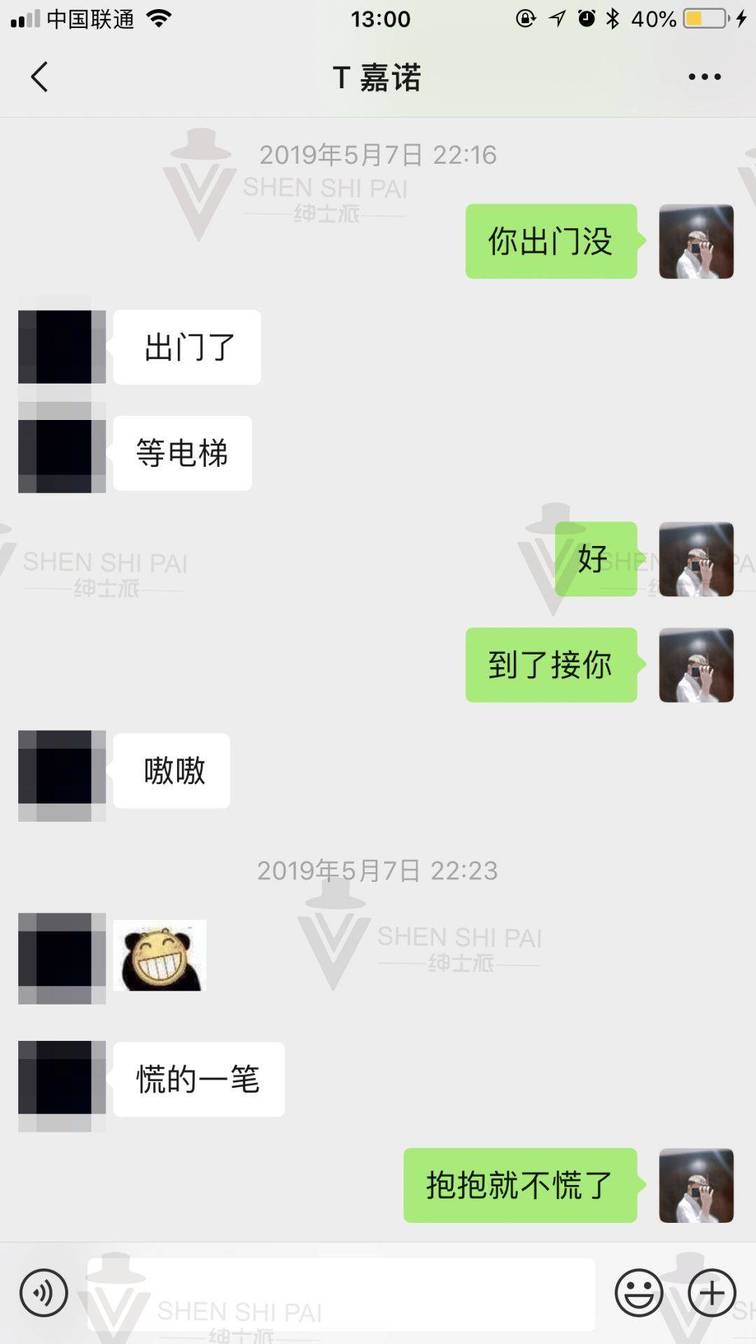This screenshot has height=1344, width=756.
Task: Tap the plus icon to add attachments
Action: click(712, 1292)
